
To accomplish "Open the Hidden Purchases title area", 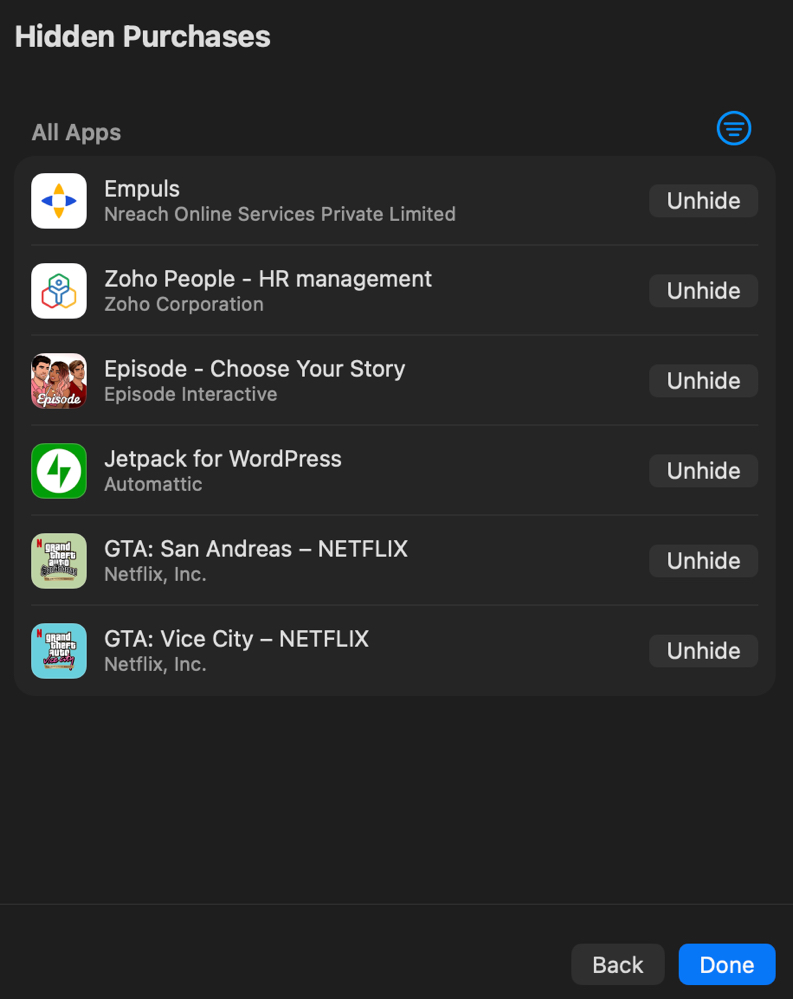I will tap(142, 36).
